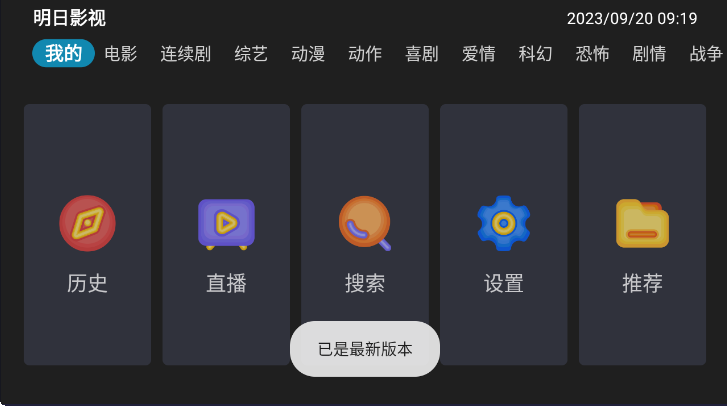Image resolution: width=727 pixels, height=406 pixels.
Task: Open the 设置 settings card
Action: 503,235
